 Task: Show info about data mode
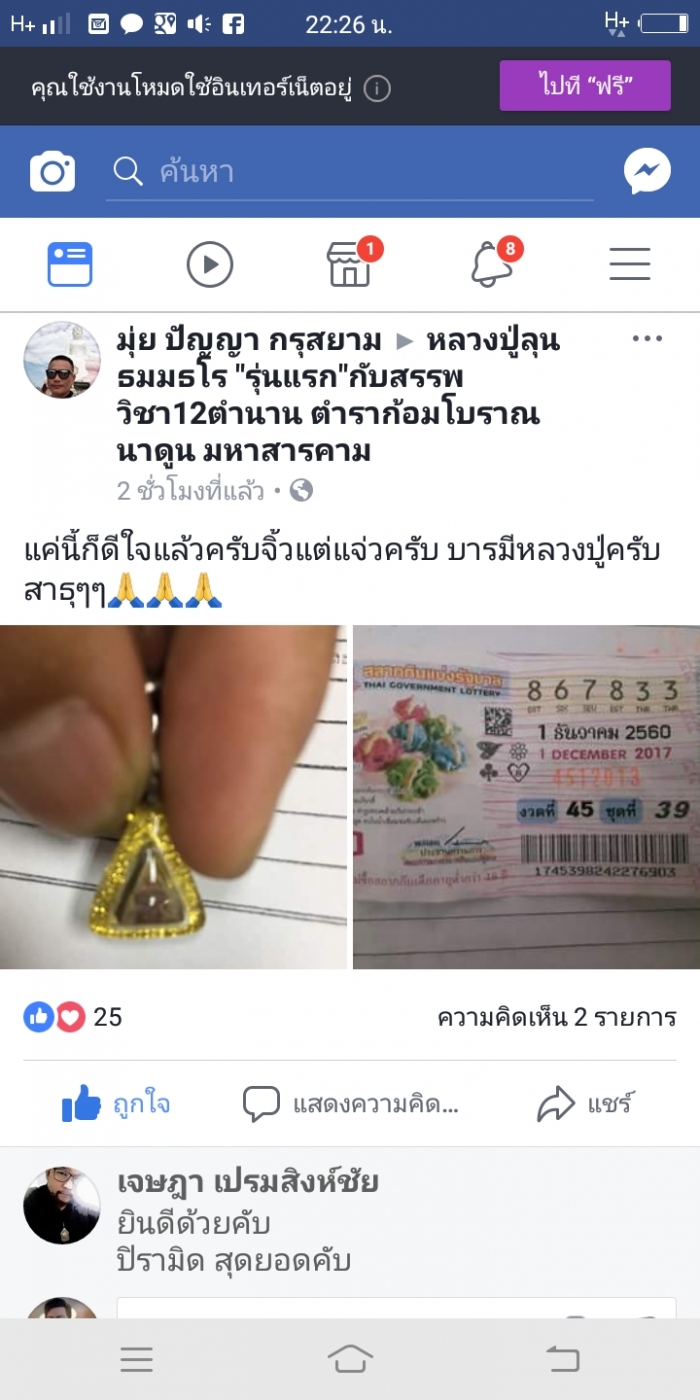click(x=377, y=88)
